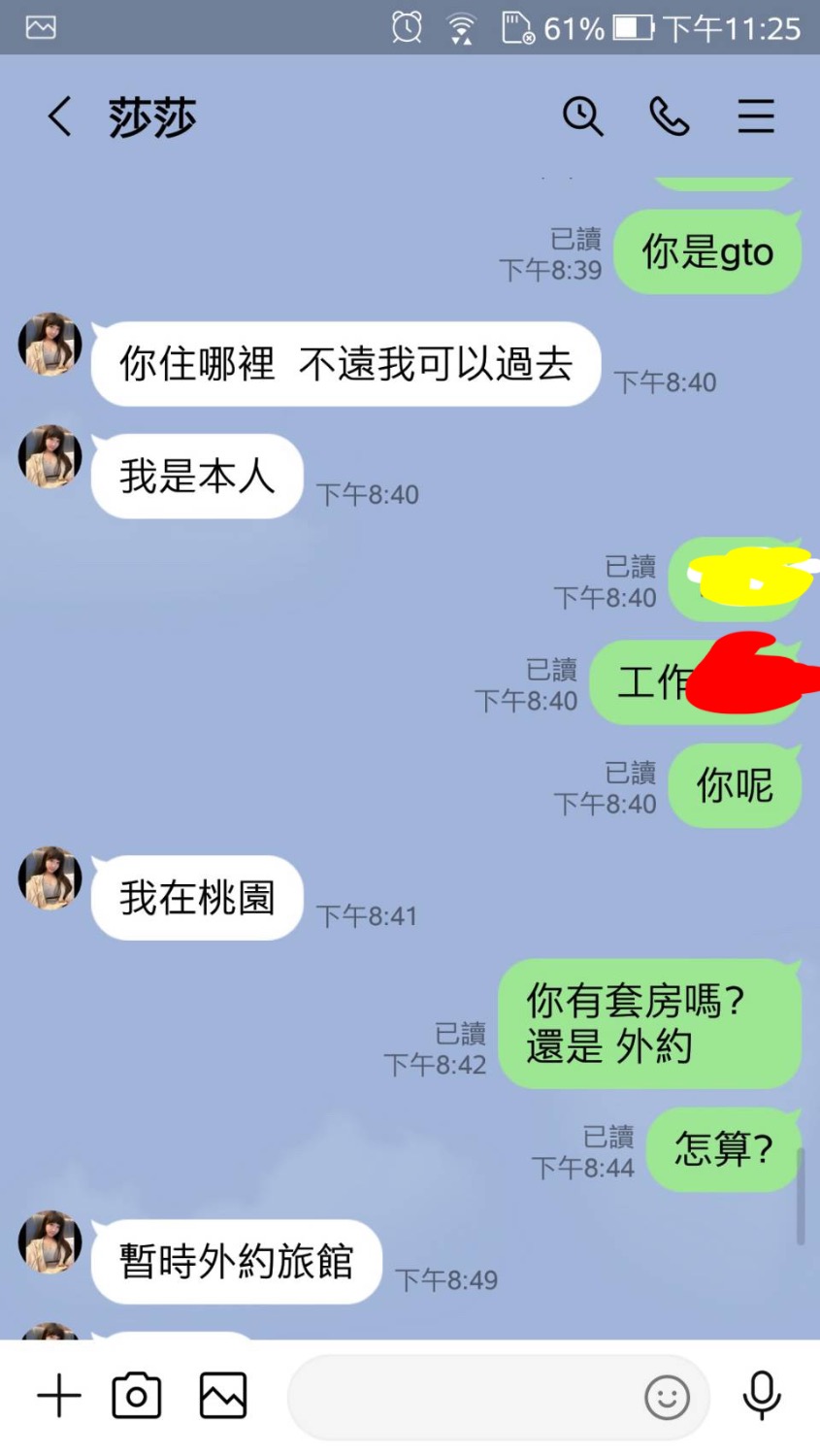Search within this conversation

pyautogui.click(x=582, y=117)
